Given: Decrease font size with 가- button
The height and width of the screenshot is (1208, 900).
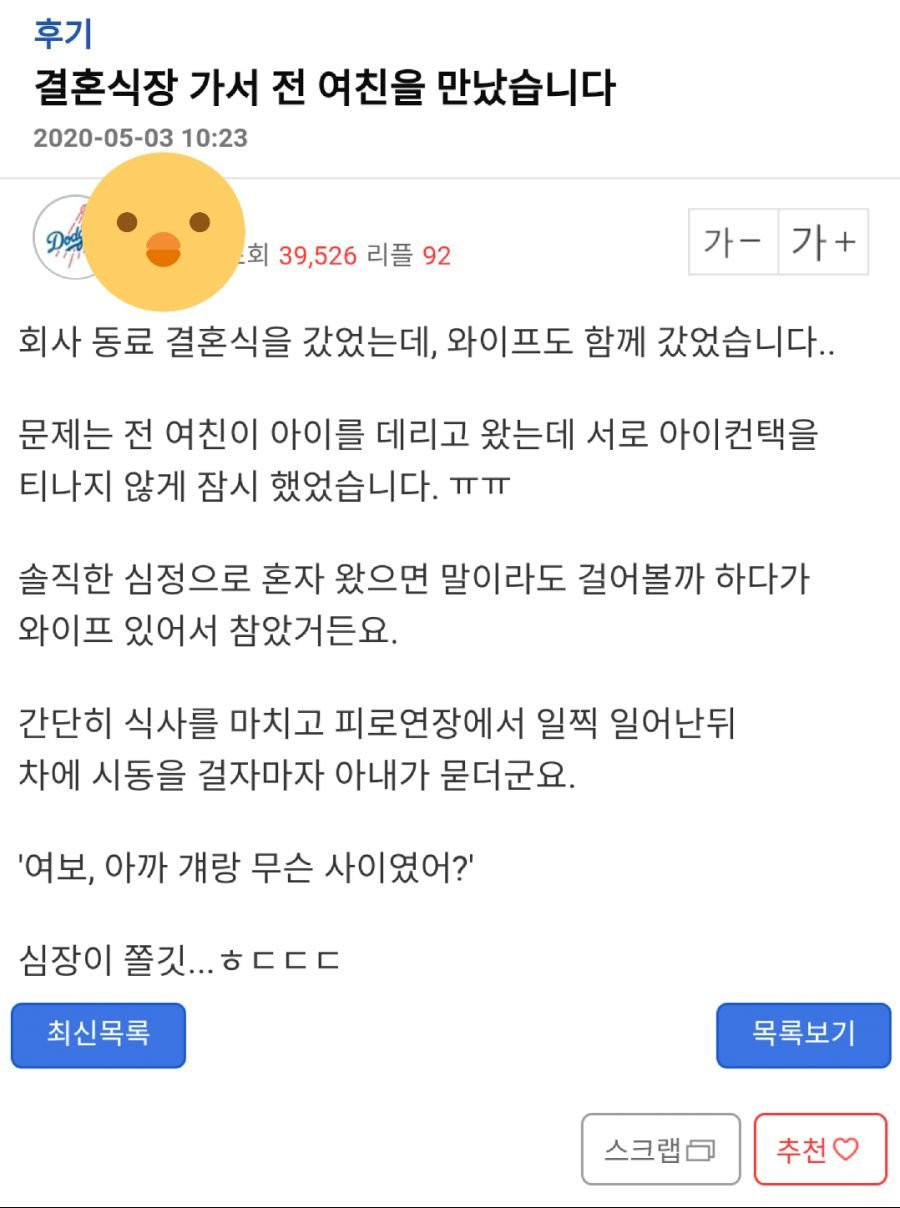Looking at the screenshot, I should [733, 242].
